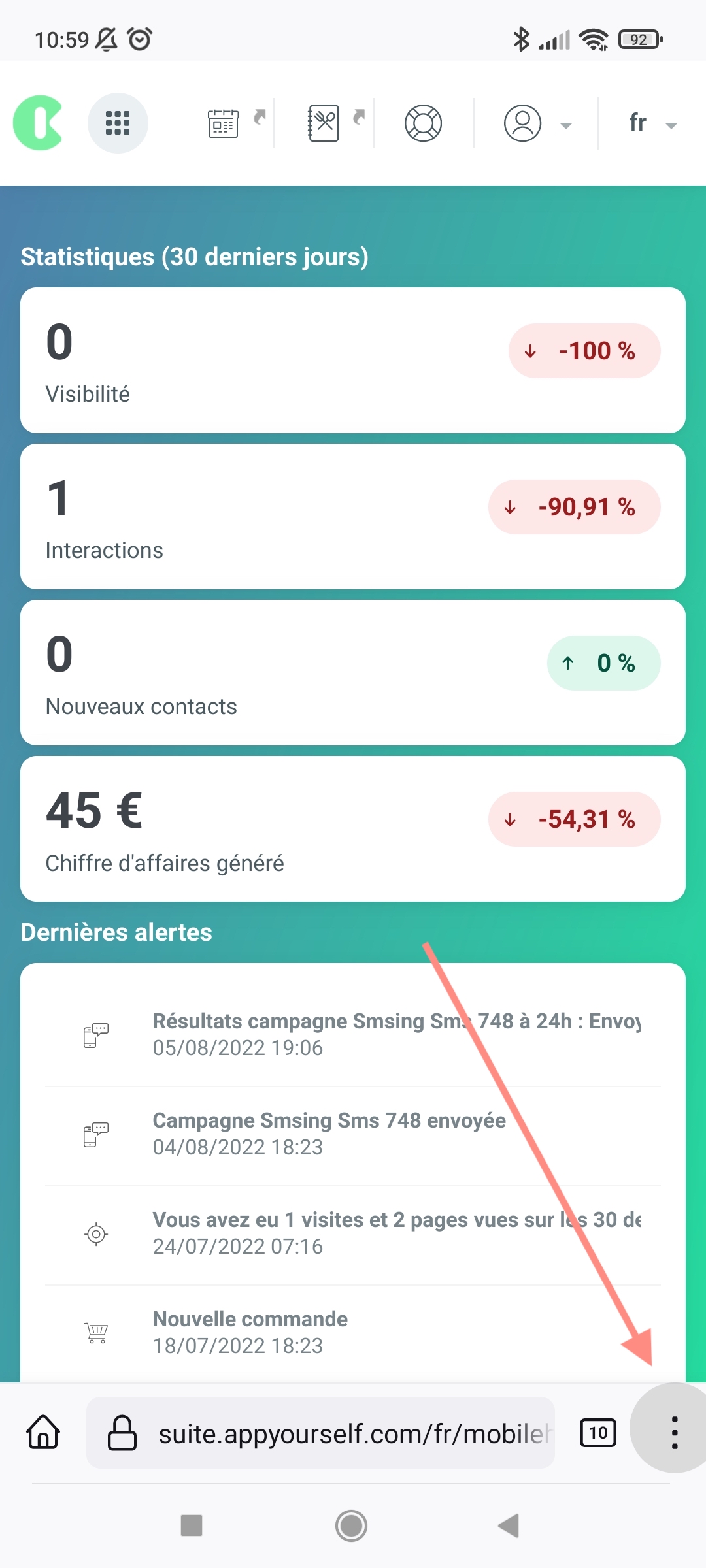Open the Interactions statistics card
This screenshot has width=706, height=1568.
[353, 516]
